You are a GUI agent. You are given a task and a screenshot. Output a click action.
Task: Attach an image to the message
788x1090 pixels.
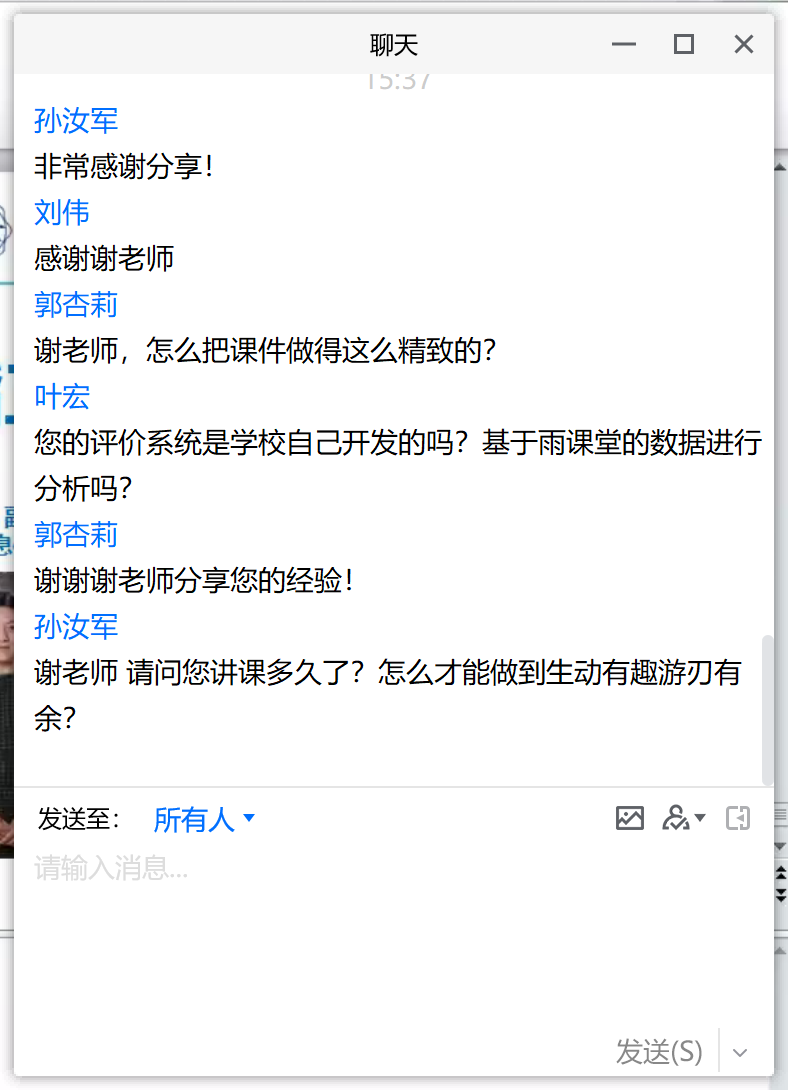[x=630, y=818]
